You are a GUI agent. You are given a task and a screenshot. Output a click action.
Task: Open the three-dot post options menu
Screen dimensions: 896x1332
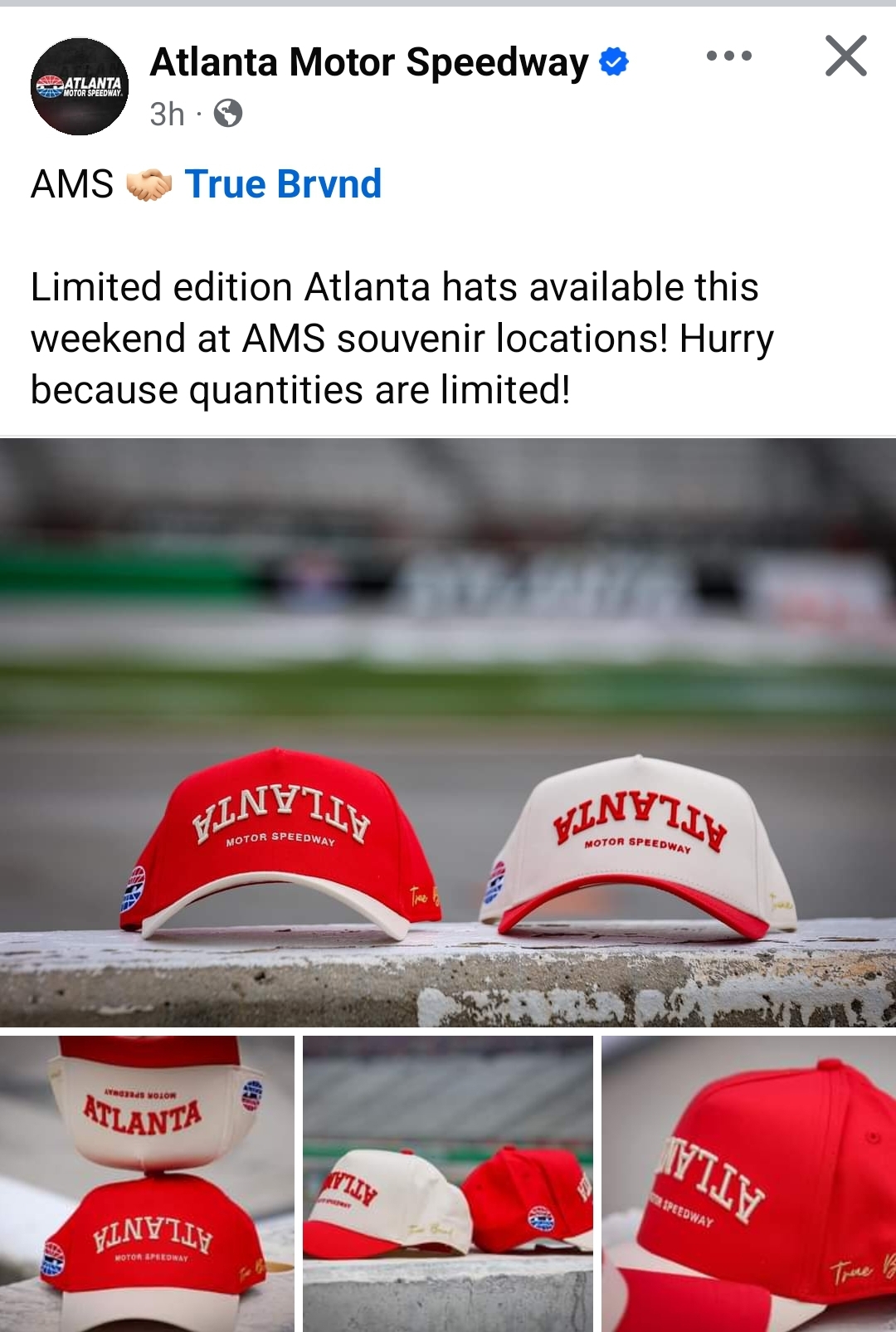(x=728, y=56)
